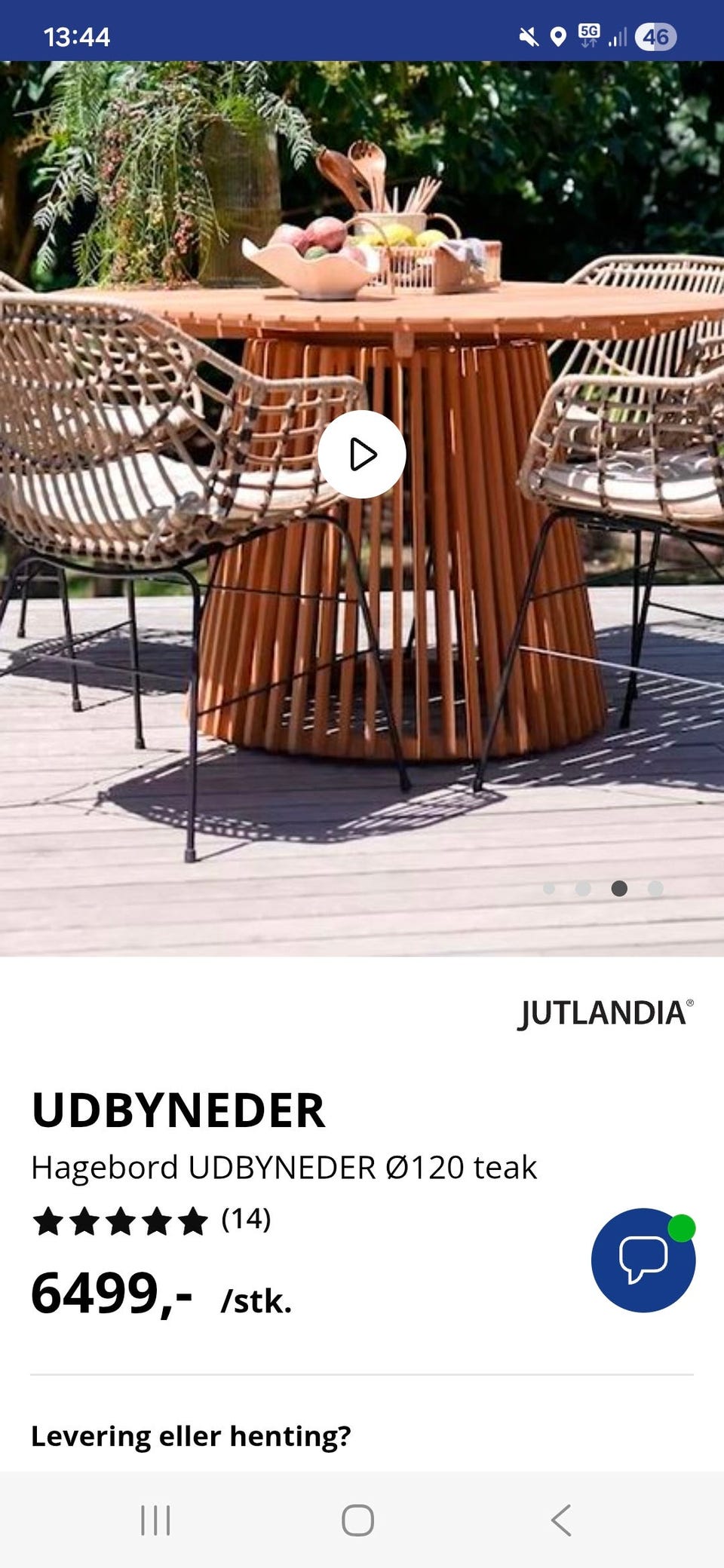
Task: Tap the 5G network indicator
Action: click(590, 33)
